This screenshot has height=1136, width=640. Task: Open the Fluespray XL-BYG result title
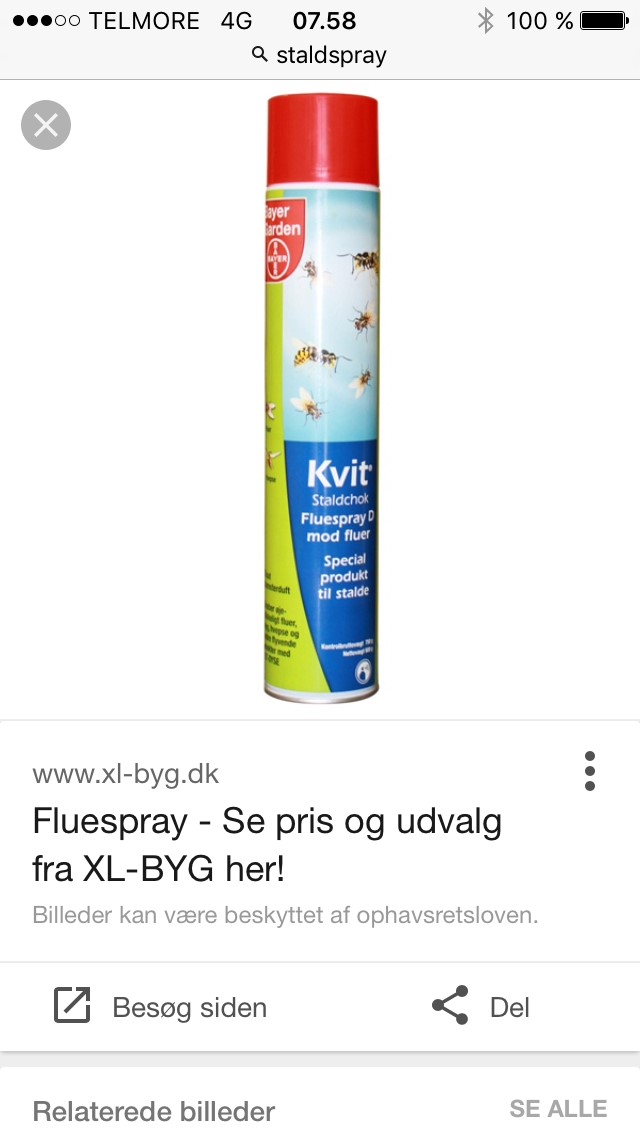[267, 845]
